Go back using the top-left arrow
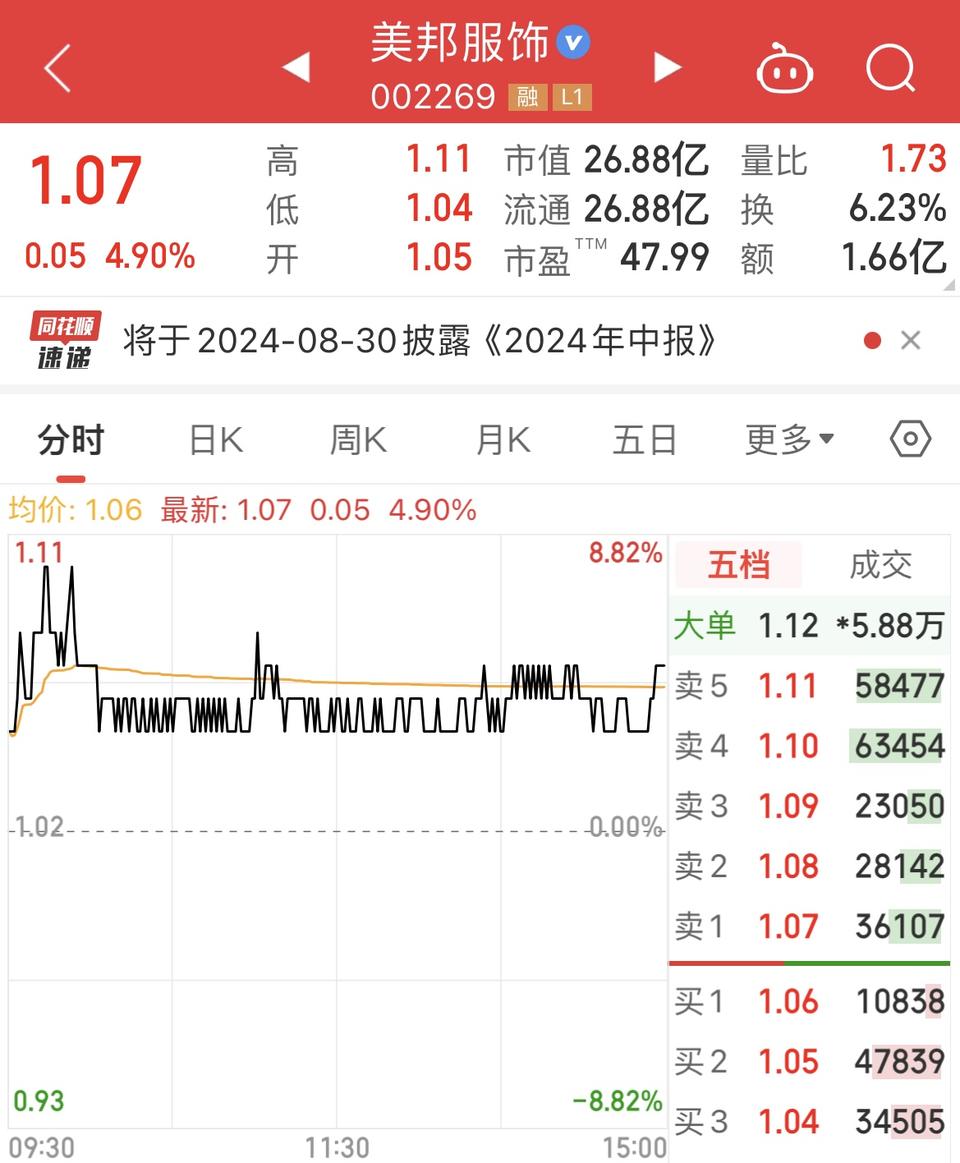Image resolution: width=960 pixels, height=1163 pixels. click(x=58, y=69)
